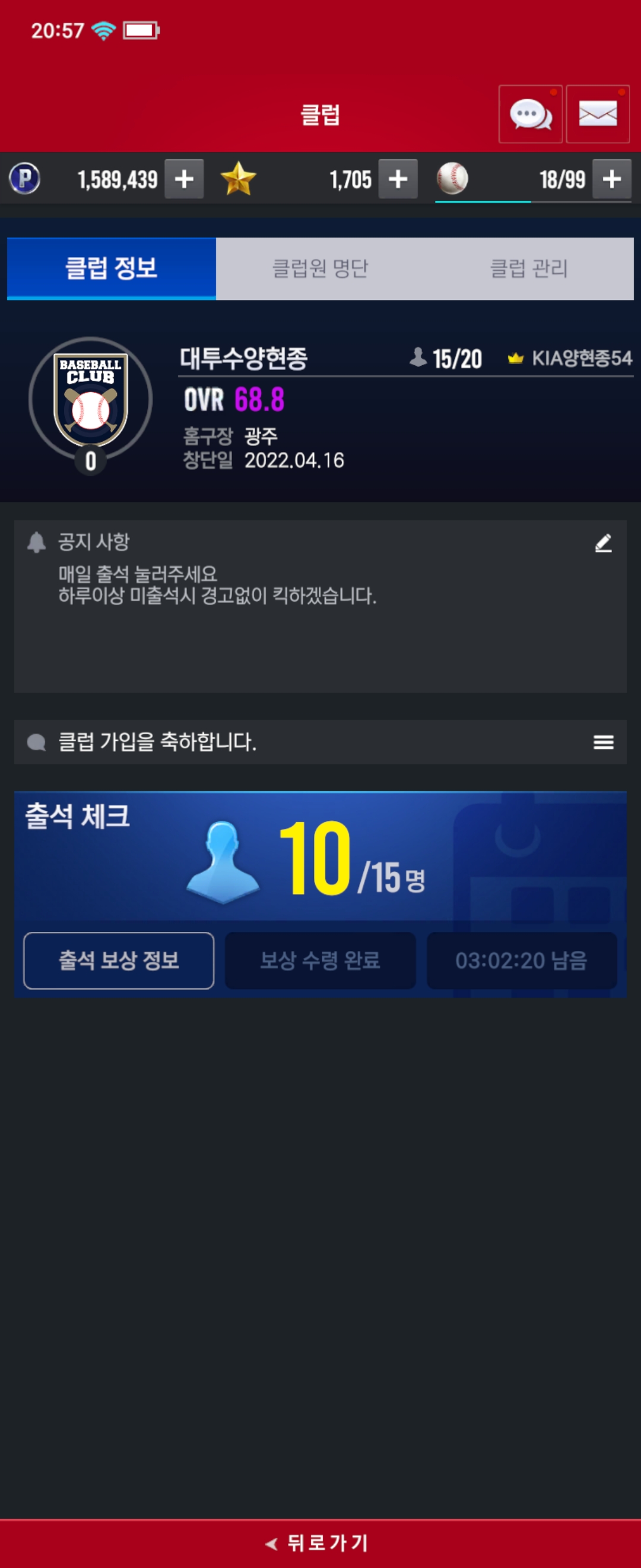Open the baseball club emblem
Viewport: 641px width, 1568px height.
tap(91, 400)
